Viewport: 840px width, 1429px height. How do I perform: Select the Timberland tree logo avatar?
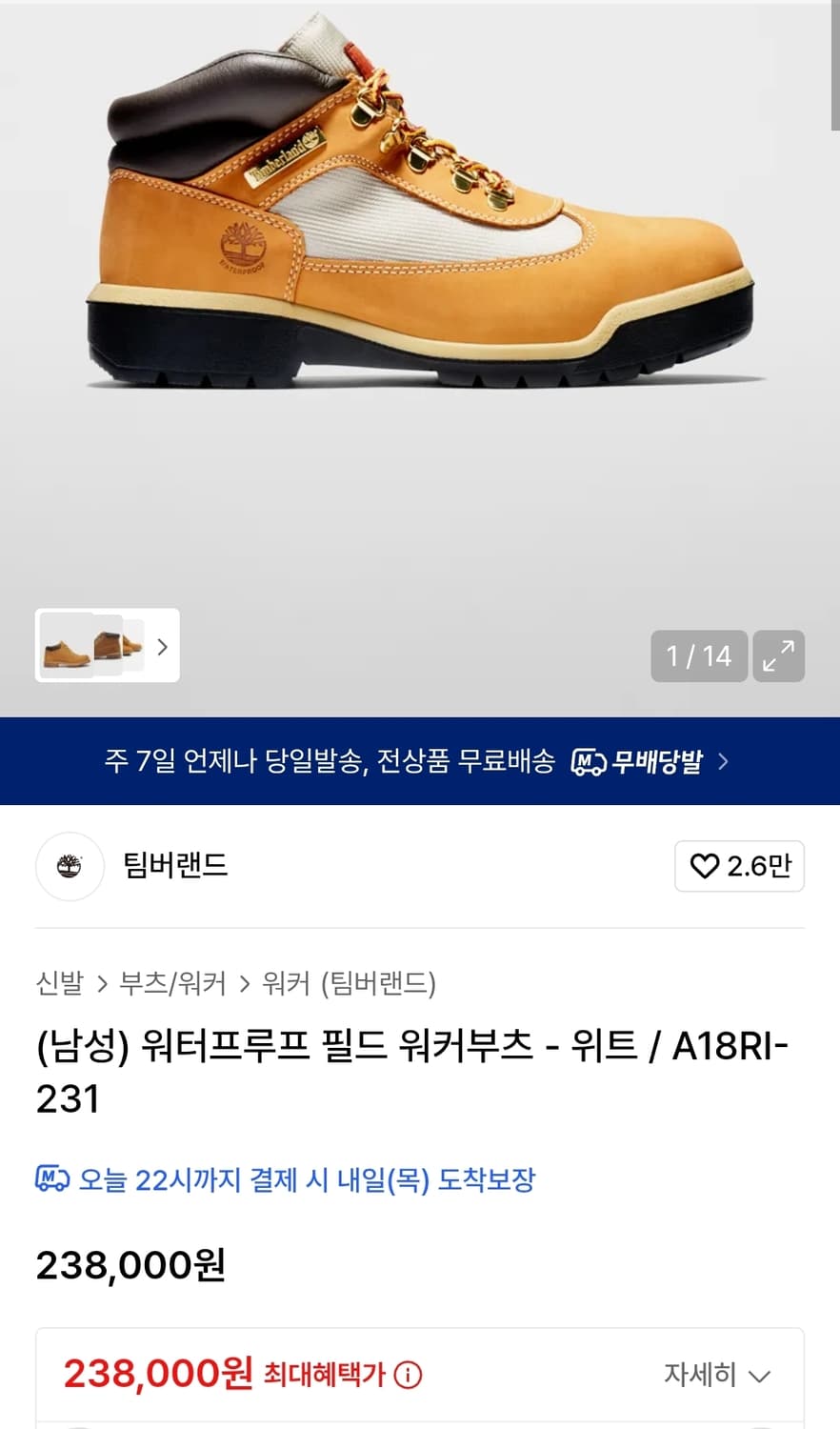70,866
